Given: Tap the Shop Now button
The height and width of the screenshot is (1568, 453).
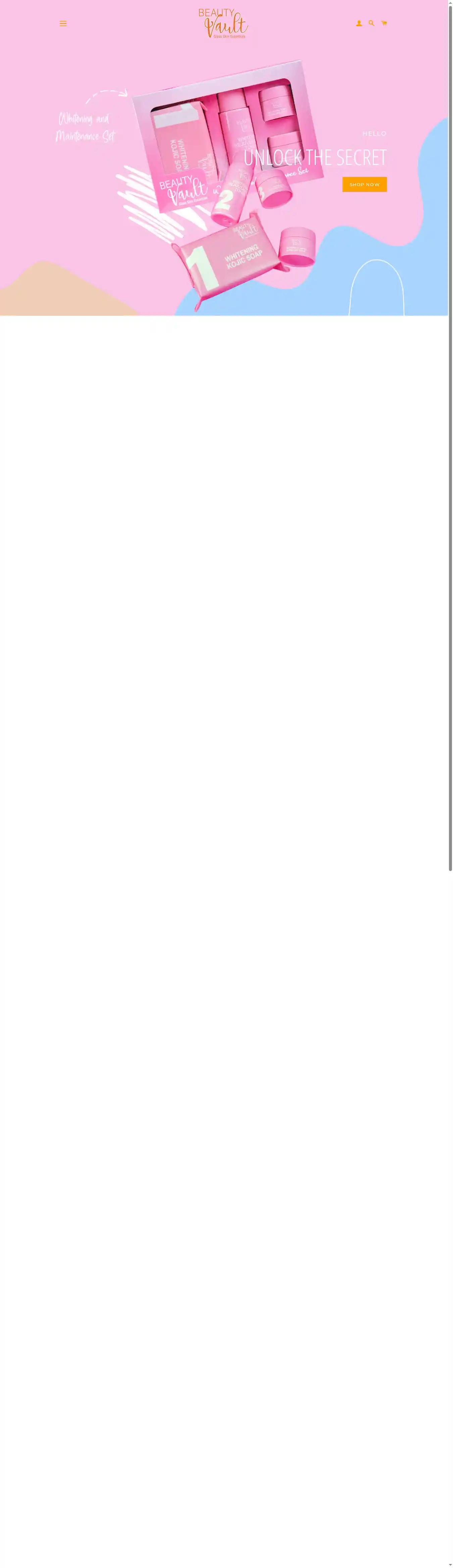Looking at the screenshot, I should [364, 184].
